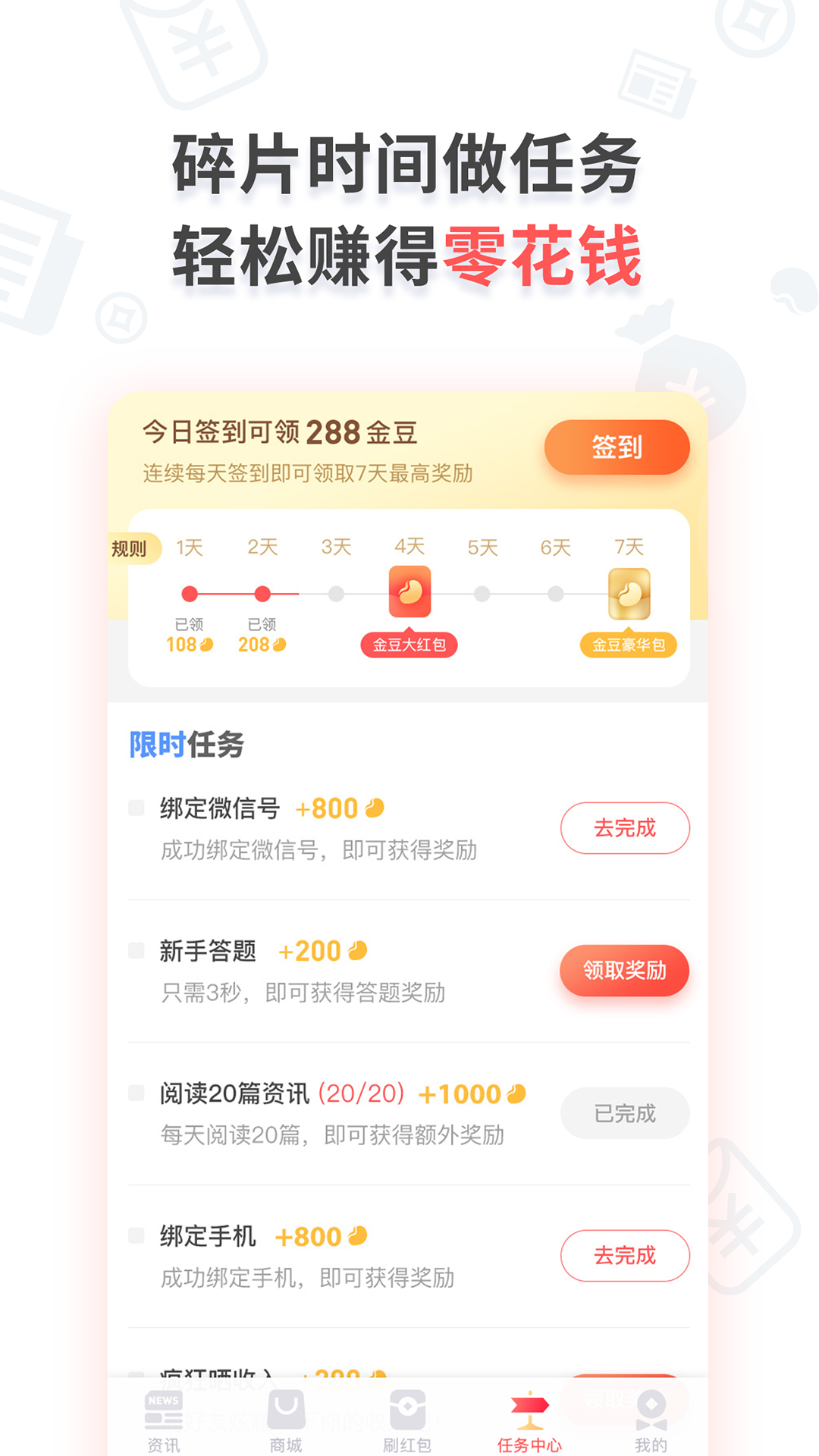Select the 任务中心 flag icon
This screenshot has height=1456, width=819.
click(x=531, y=1407)
